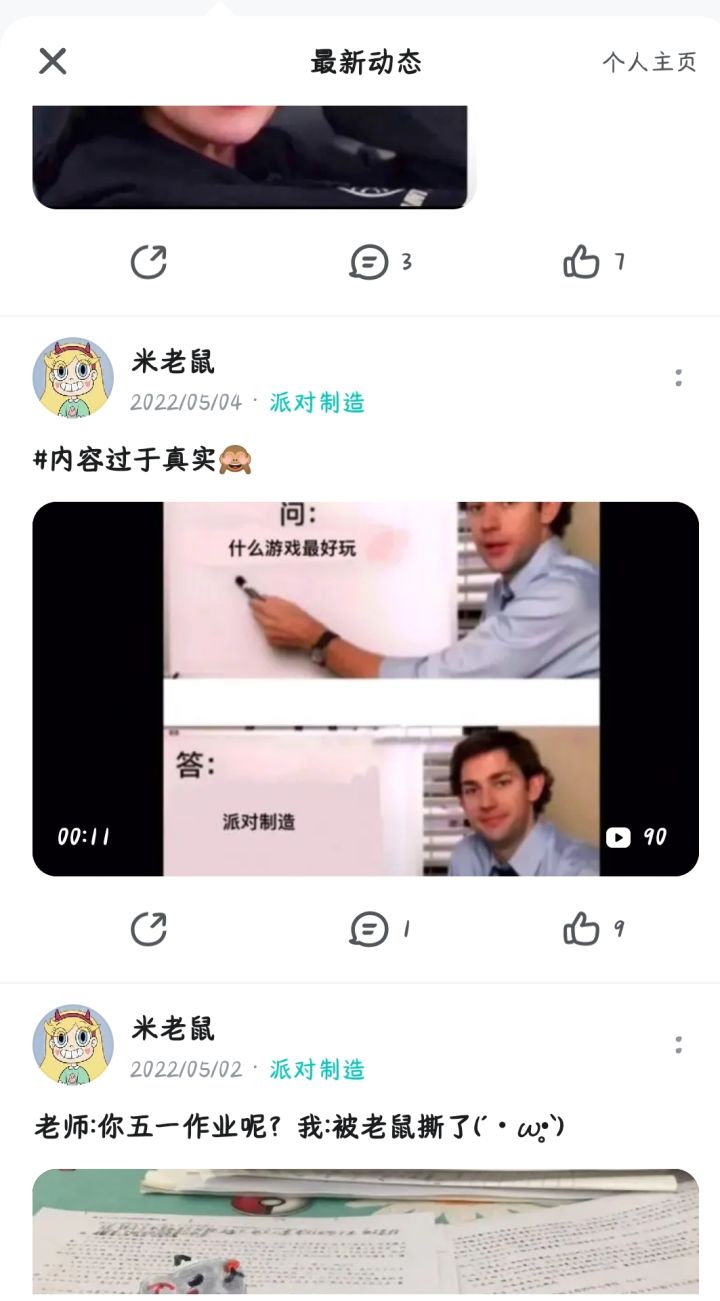Viewport: 720px width, 1301px height.
Task: Click the share icon below the 米老鼠 video post
Action: point(149,927)
